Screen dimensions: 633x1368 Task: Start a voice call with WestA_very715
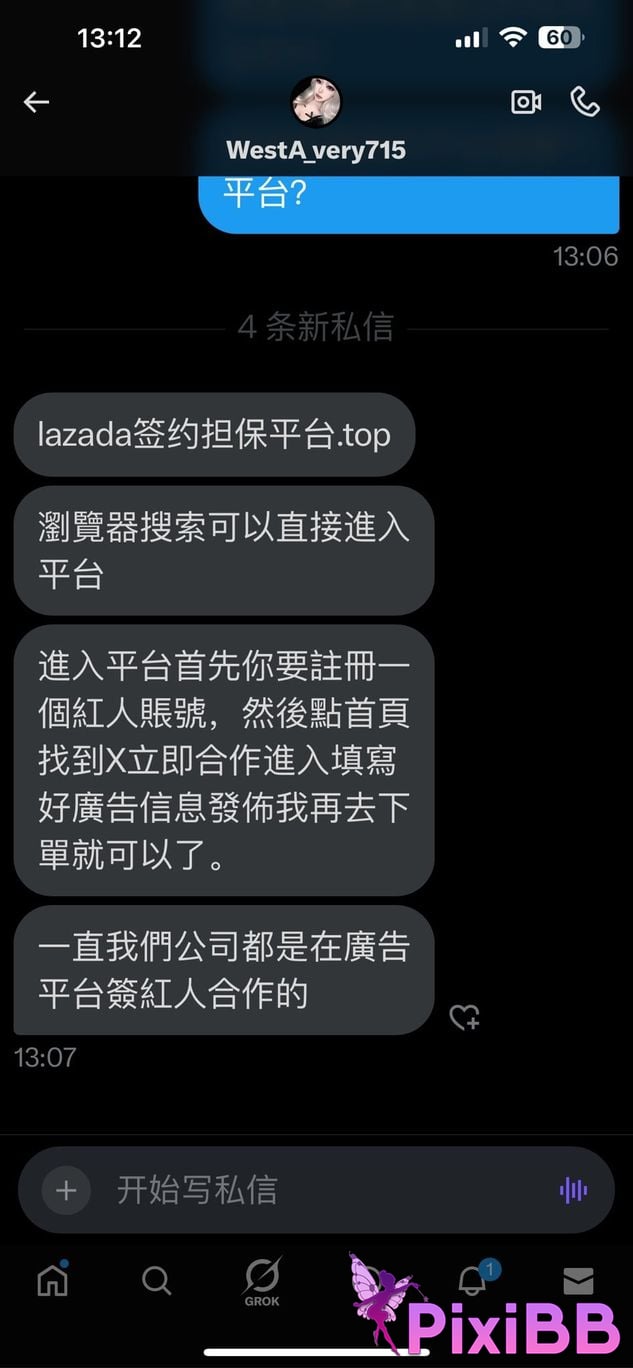[x=584, y=102]
